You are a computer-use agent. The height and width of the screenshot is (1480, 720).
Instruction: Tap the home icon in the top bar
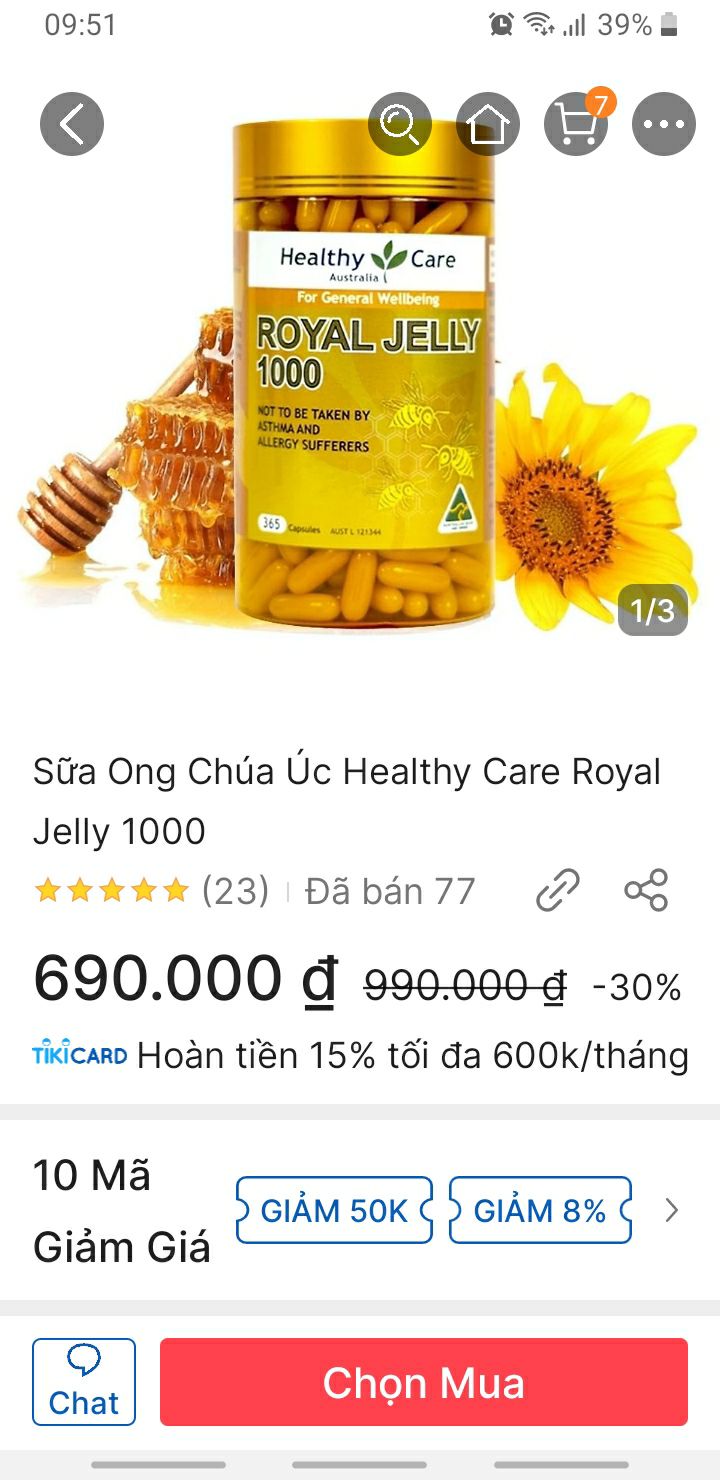pyautogui.click(x=488, y=123)
